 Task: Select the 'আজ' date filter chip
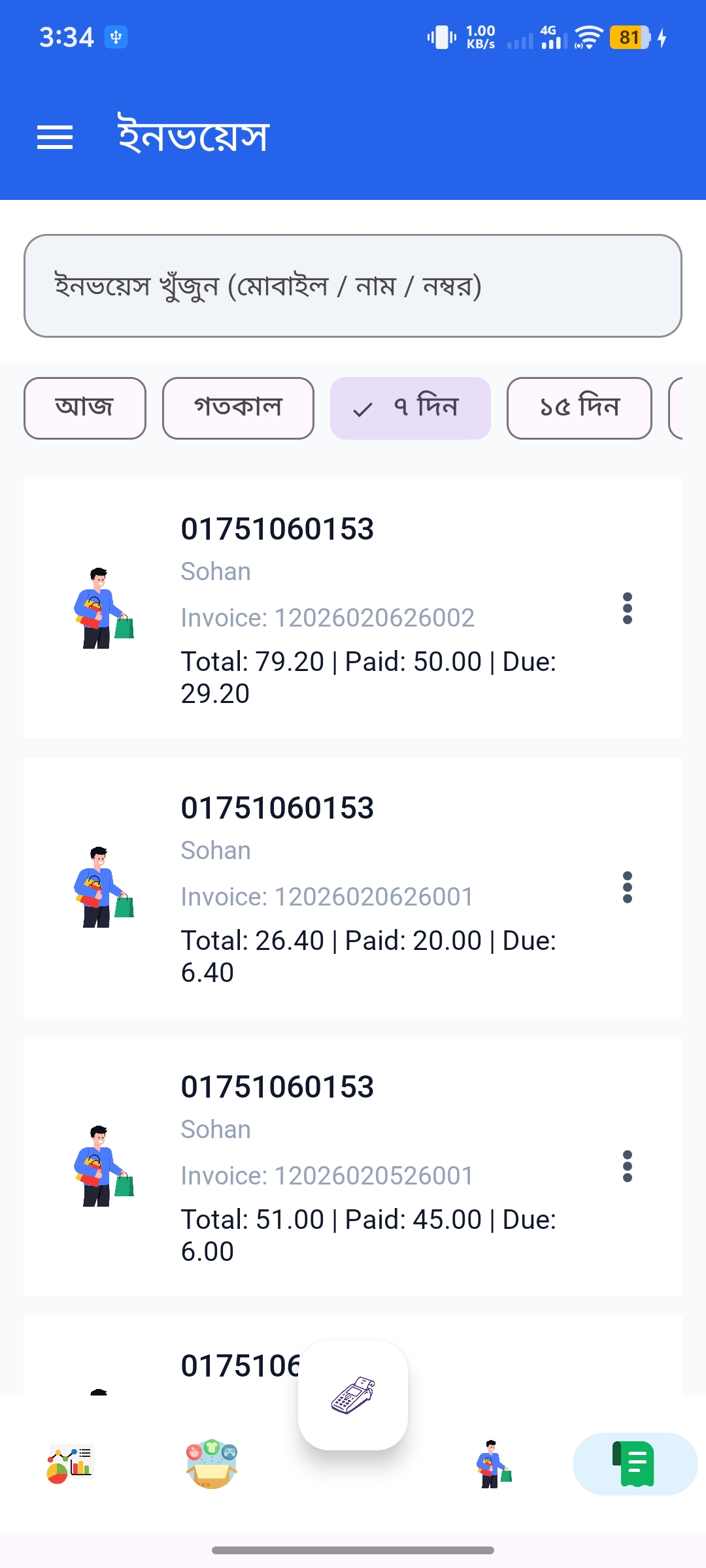point(84,407)
